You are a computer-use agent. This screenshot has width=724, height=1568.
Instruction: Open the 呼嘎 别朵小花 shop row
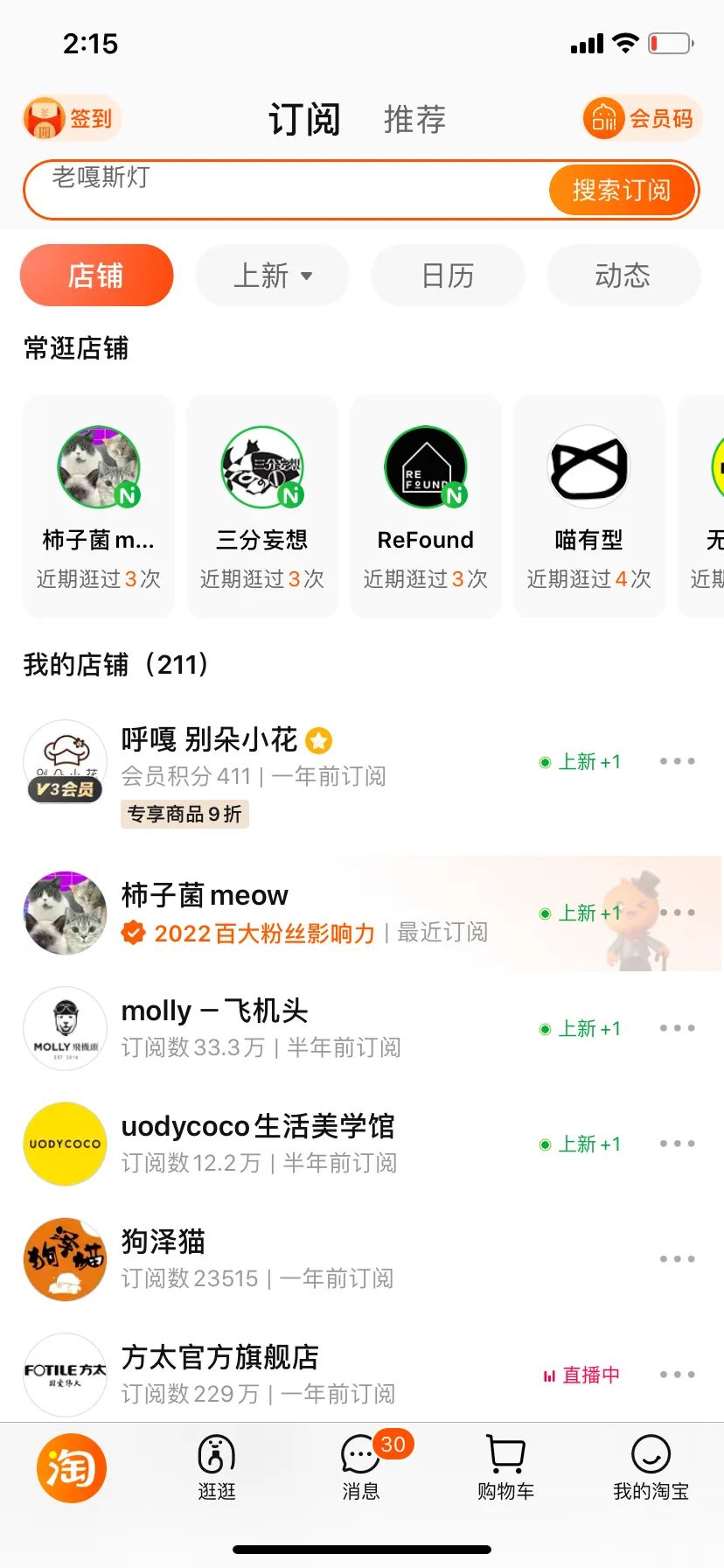coord(262,761)
